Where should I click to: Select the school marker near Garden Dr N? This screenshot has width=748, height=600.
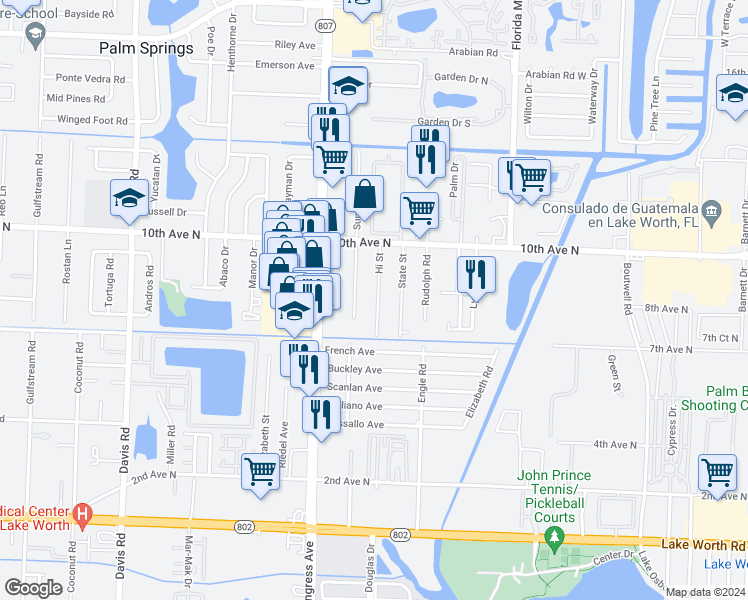pos(348,86)
